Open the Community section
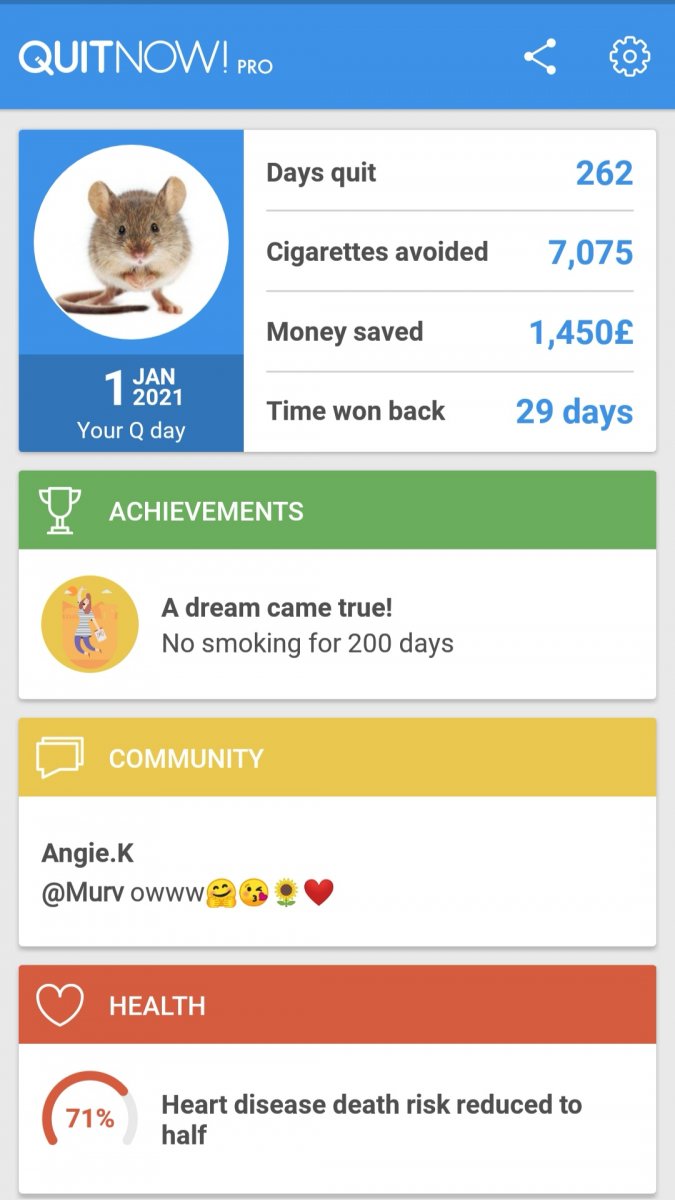This screenshot has width=675, height=1200. pyautogui.click(x=337, y=758)
